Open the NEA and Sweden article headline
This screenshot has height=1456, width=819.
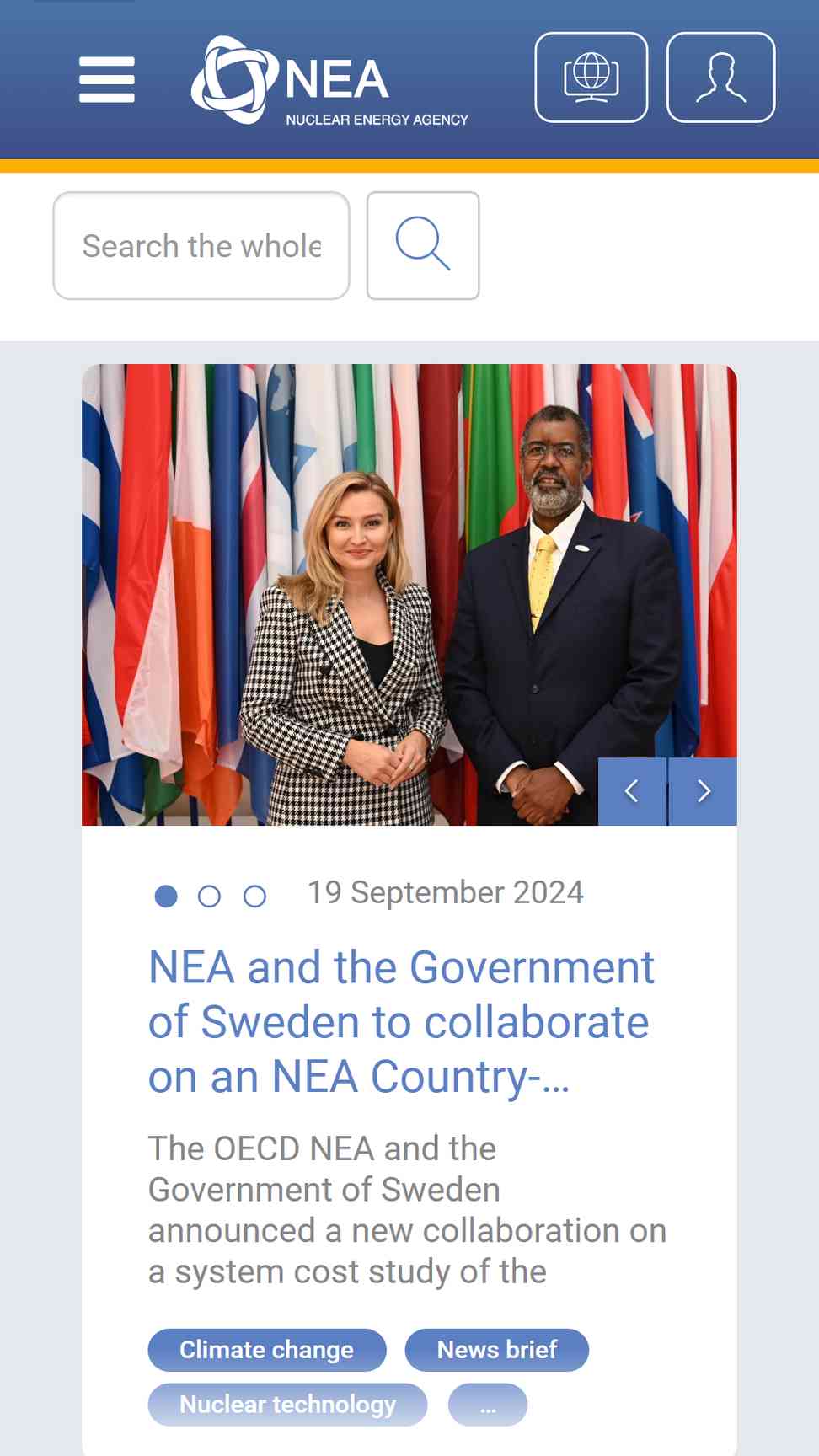(x=401, y=1022)
